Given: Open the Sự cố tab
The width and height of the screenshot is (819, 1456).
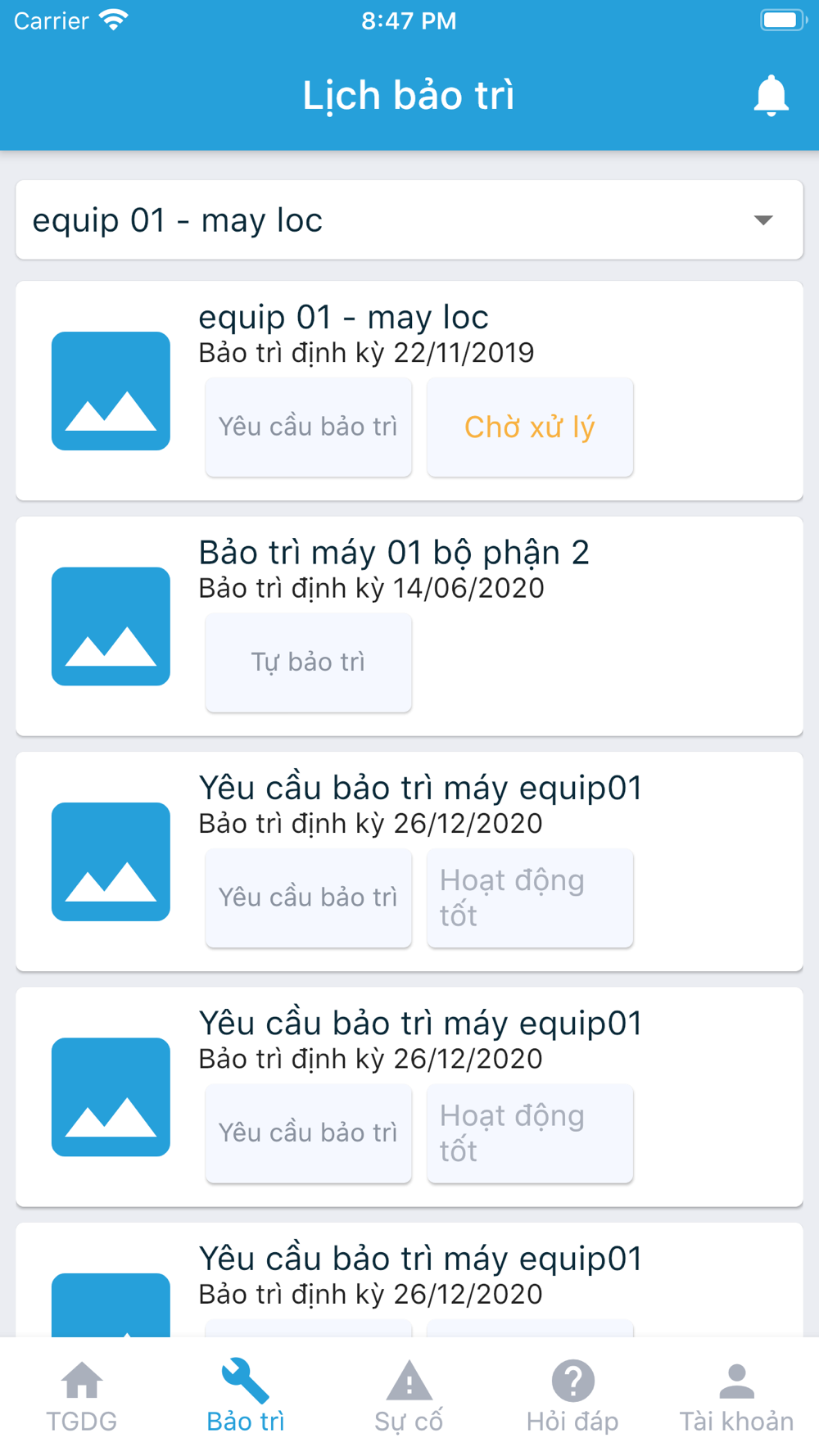Looking at the screenshot, I should point(409,1396).
